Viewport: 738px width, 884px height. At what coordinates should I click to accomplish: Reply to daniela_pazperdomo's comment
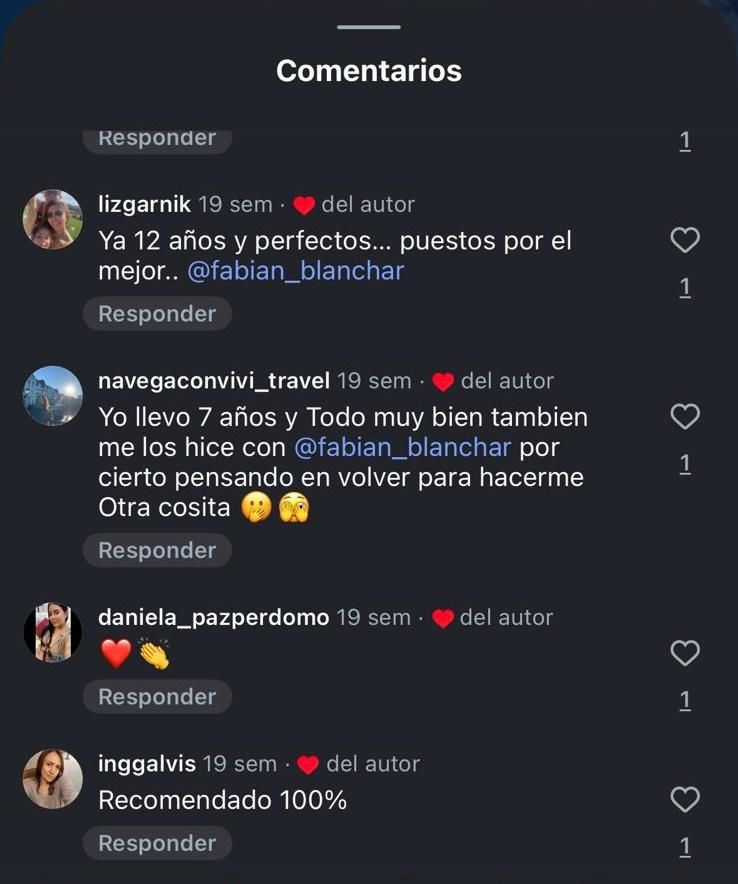[x=157, y=697]
